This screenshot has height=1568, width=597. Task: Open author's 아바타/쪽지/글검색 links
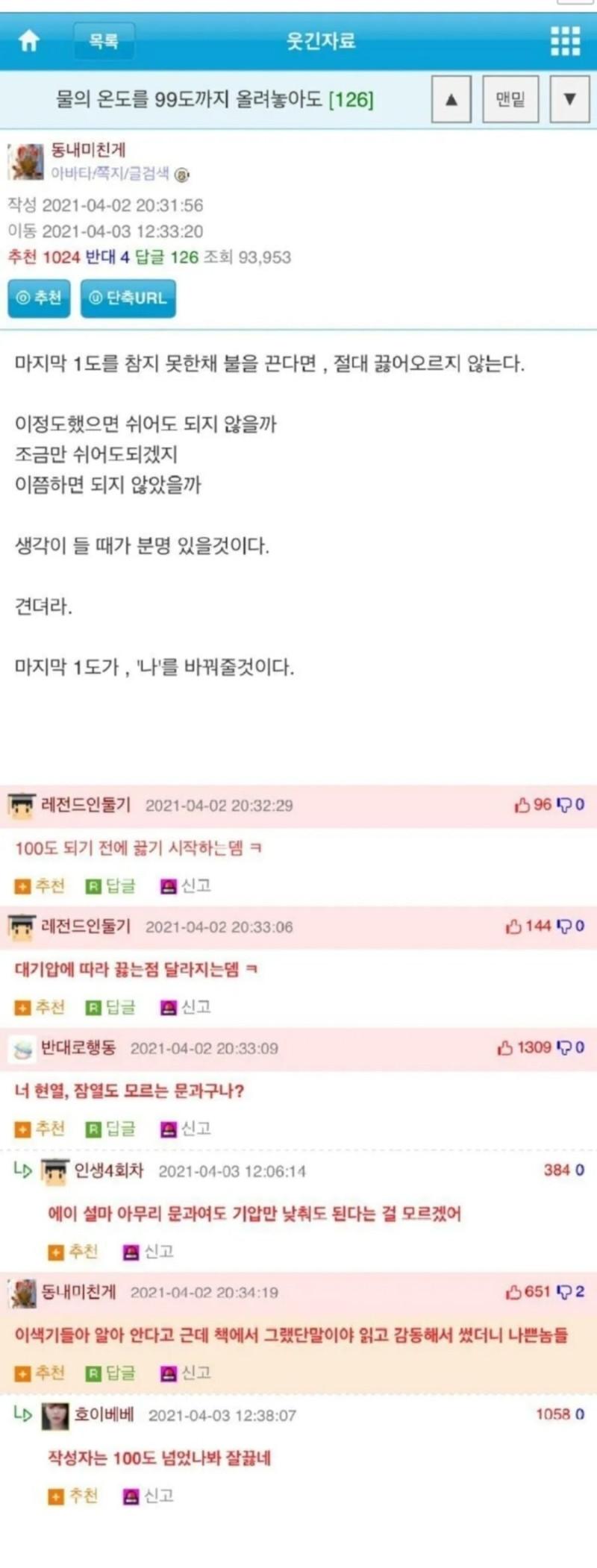click(x=110, y=174)
